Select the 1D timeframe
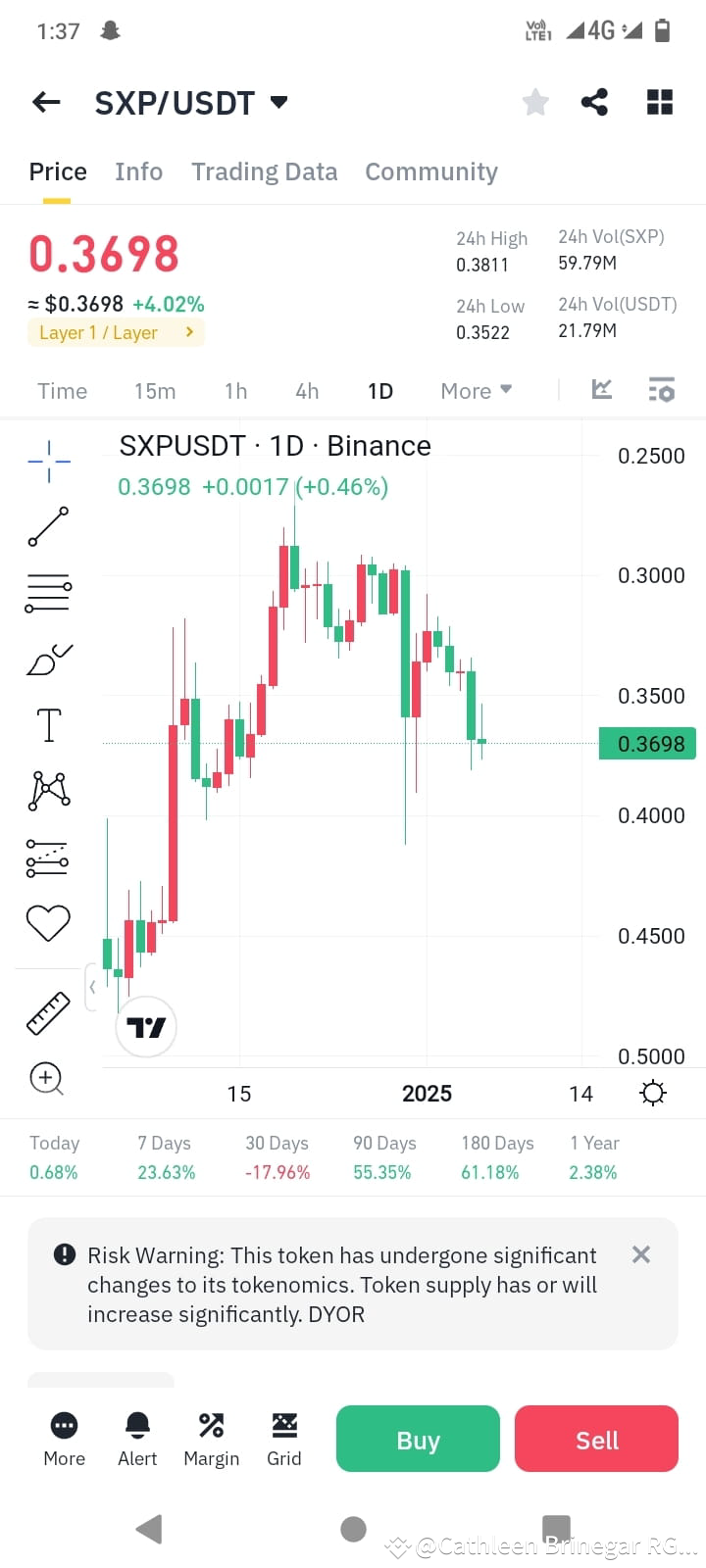The height and width of the screenshot is (1568, 706). 380,390
